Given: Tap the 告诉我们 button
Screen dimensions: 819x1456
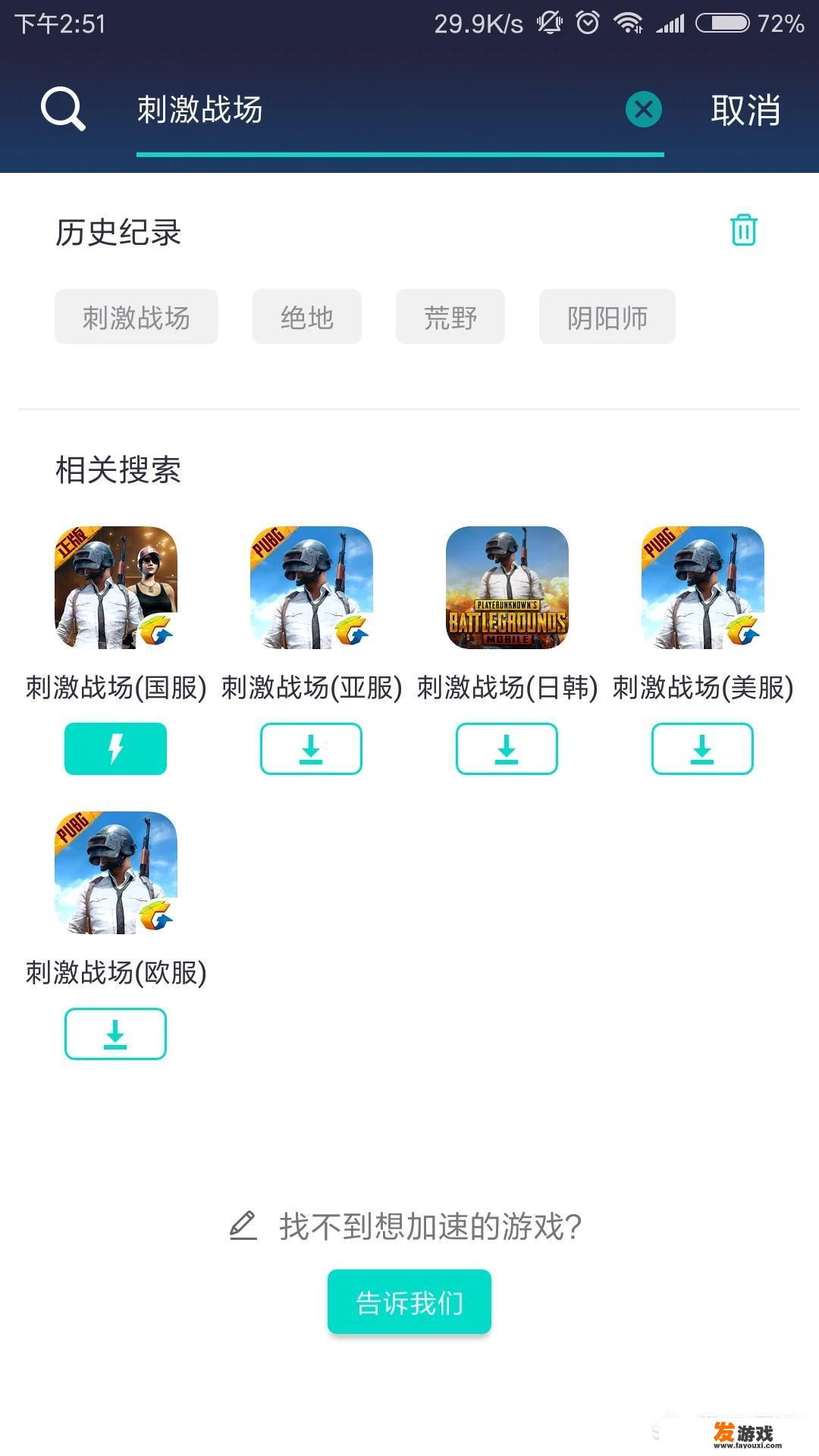Looking at the screenshot, I should click(x=409, y=1302).
